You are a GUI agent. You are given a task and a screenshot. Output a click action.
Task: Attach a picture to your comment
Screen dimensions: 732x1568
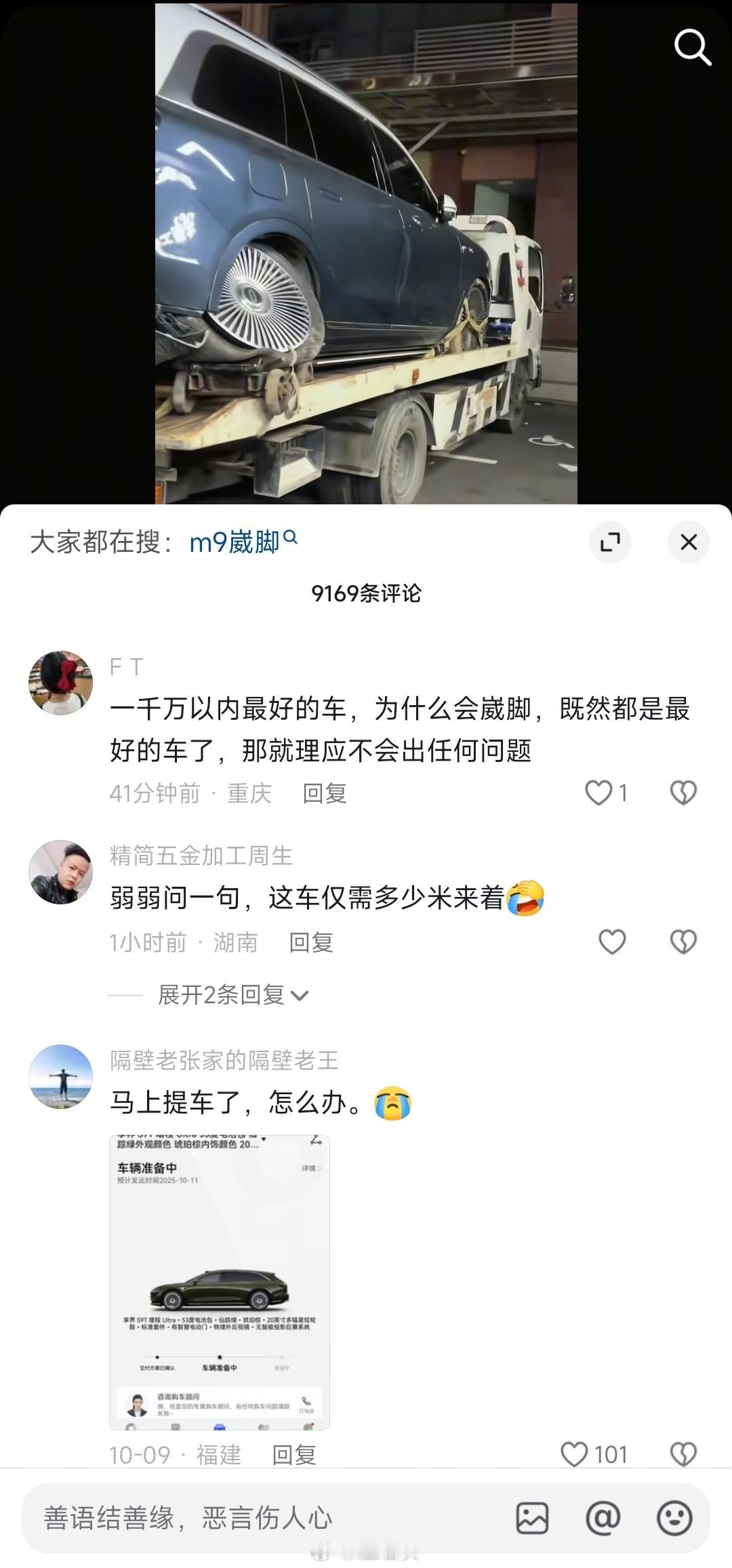pos(532,1518)
